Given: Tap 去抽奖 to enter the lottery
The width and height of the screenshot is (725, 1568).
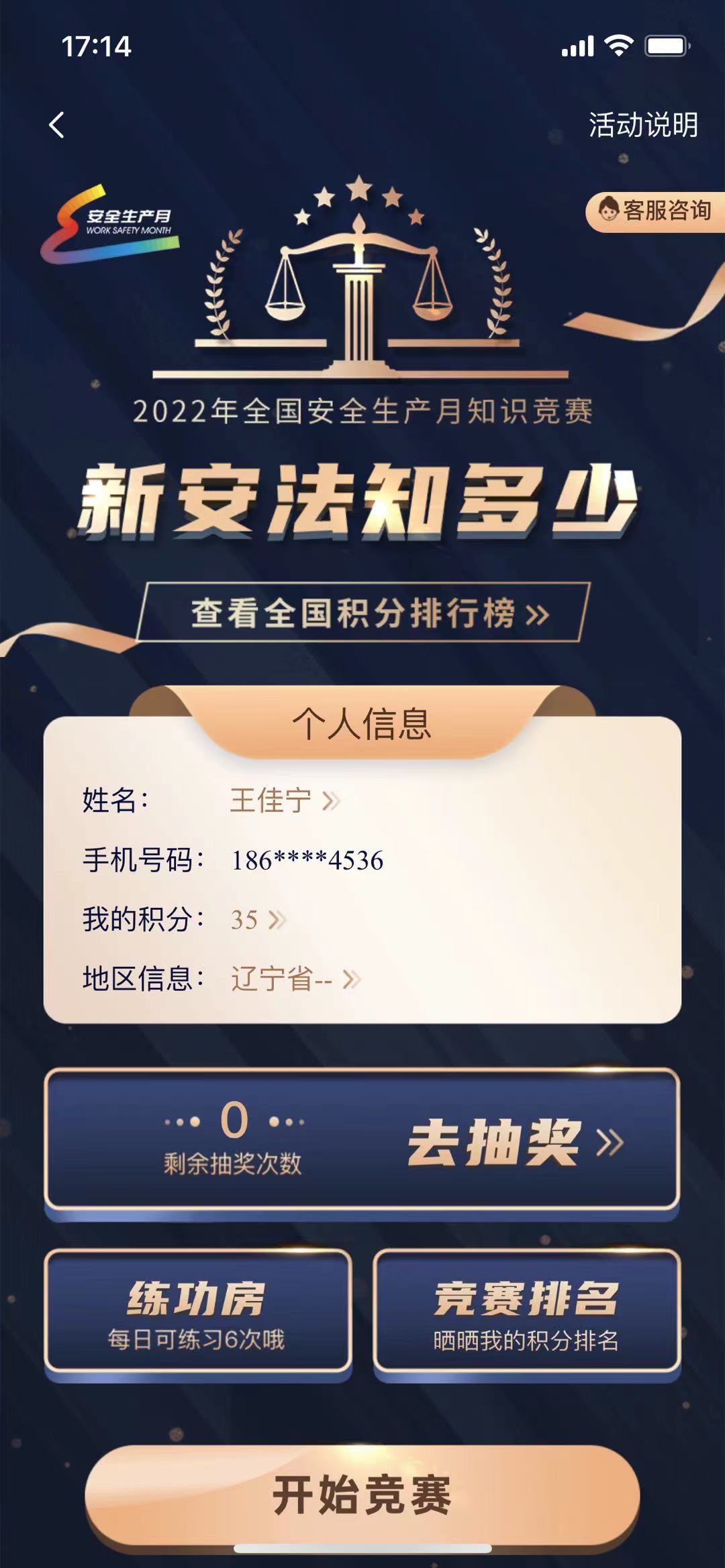Looking at the screenshot, I should (514, 1143).
